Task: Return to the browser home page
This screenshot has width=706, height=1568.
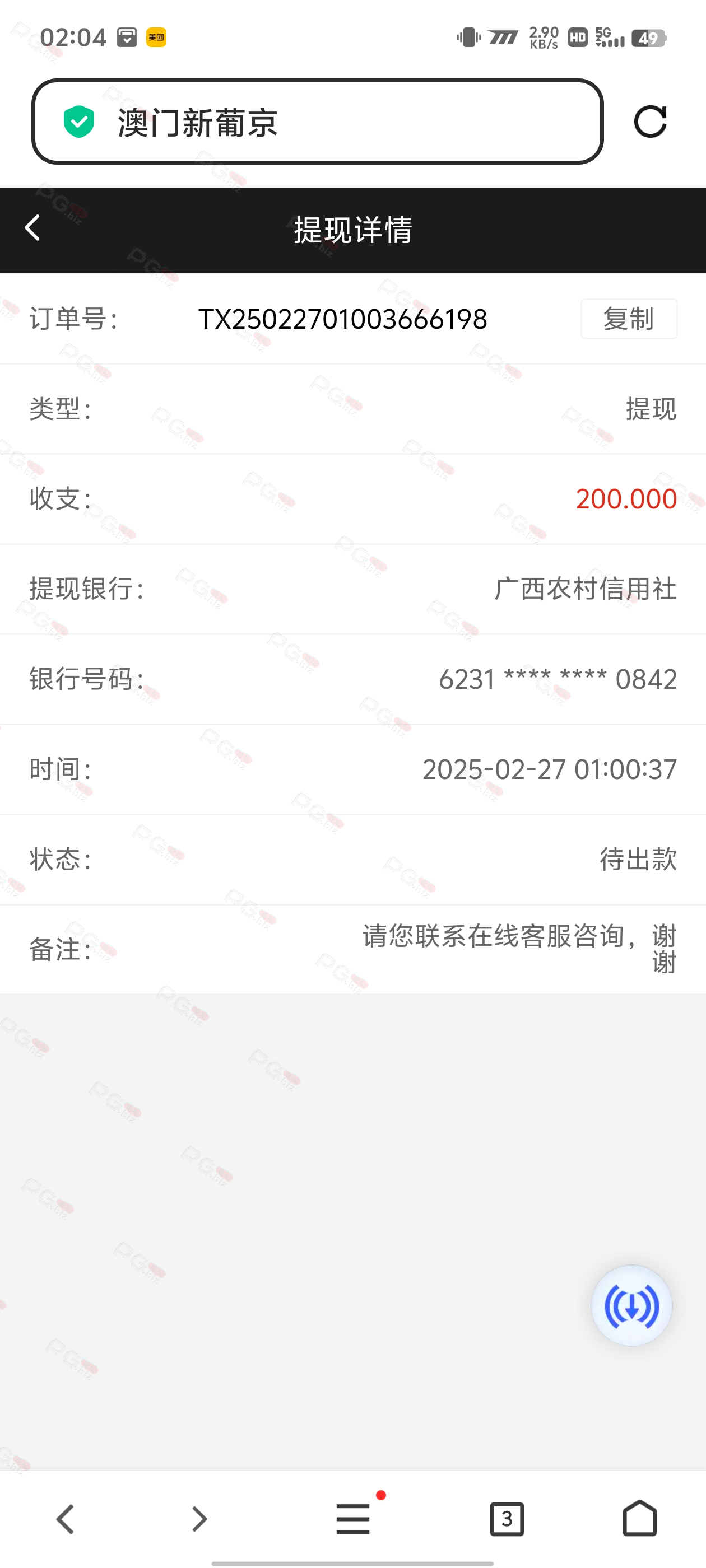Action: pyautogui.click(x=640, y=1518)
